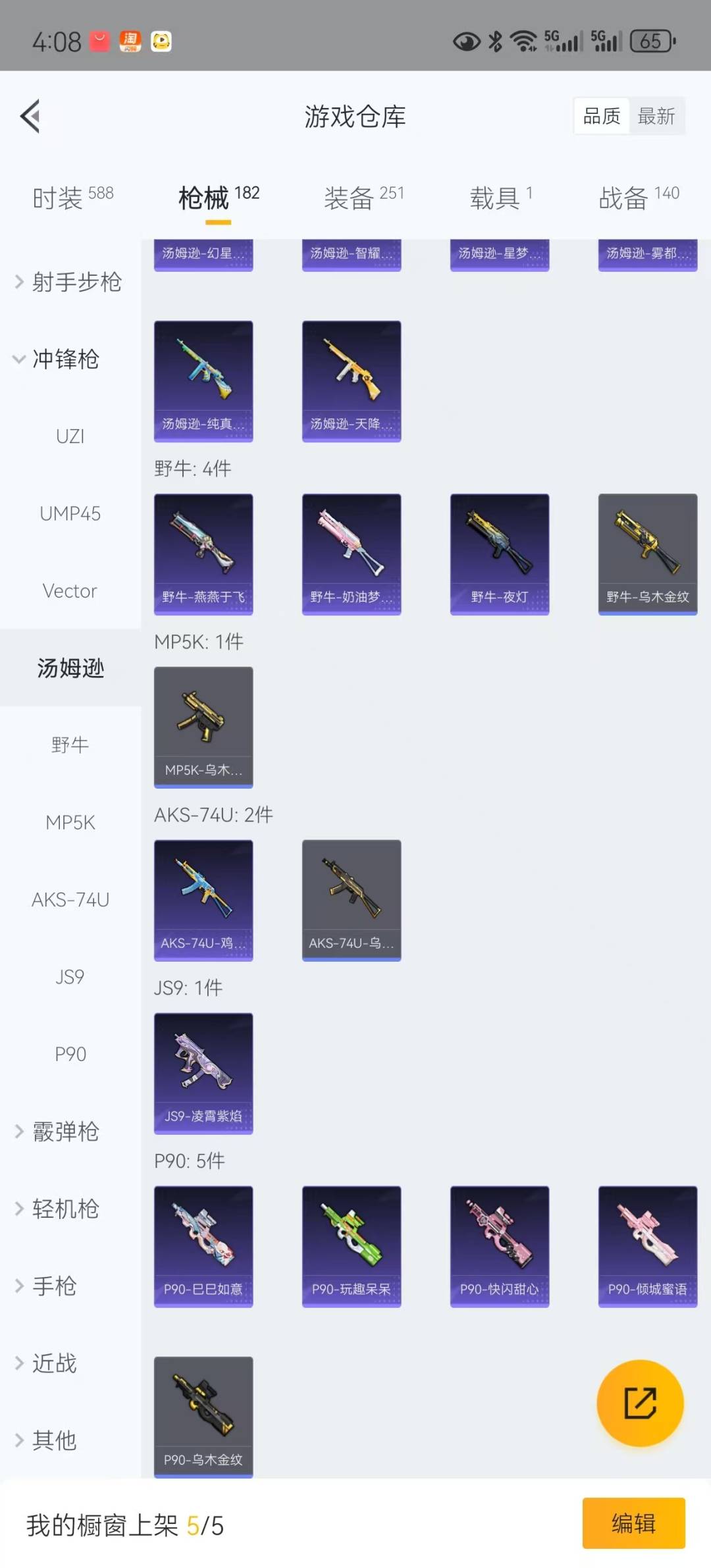Image resolution: width=711 pixels, height=1568 pixels.
Task: Expand the 射手步枪 category
Action: click(69, 282)
